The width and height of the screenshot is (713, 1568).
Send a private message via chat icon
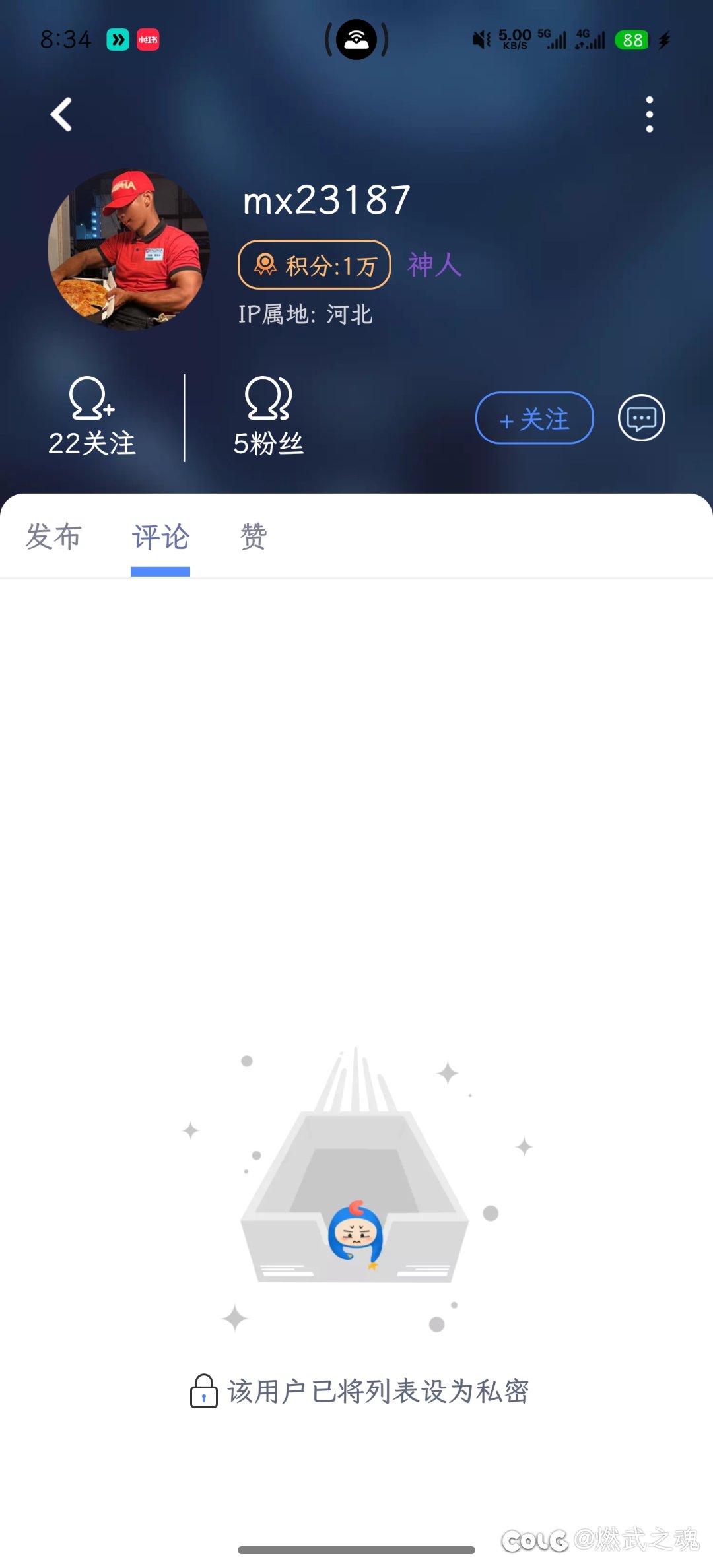[641, 418]
